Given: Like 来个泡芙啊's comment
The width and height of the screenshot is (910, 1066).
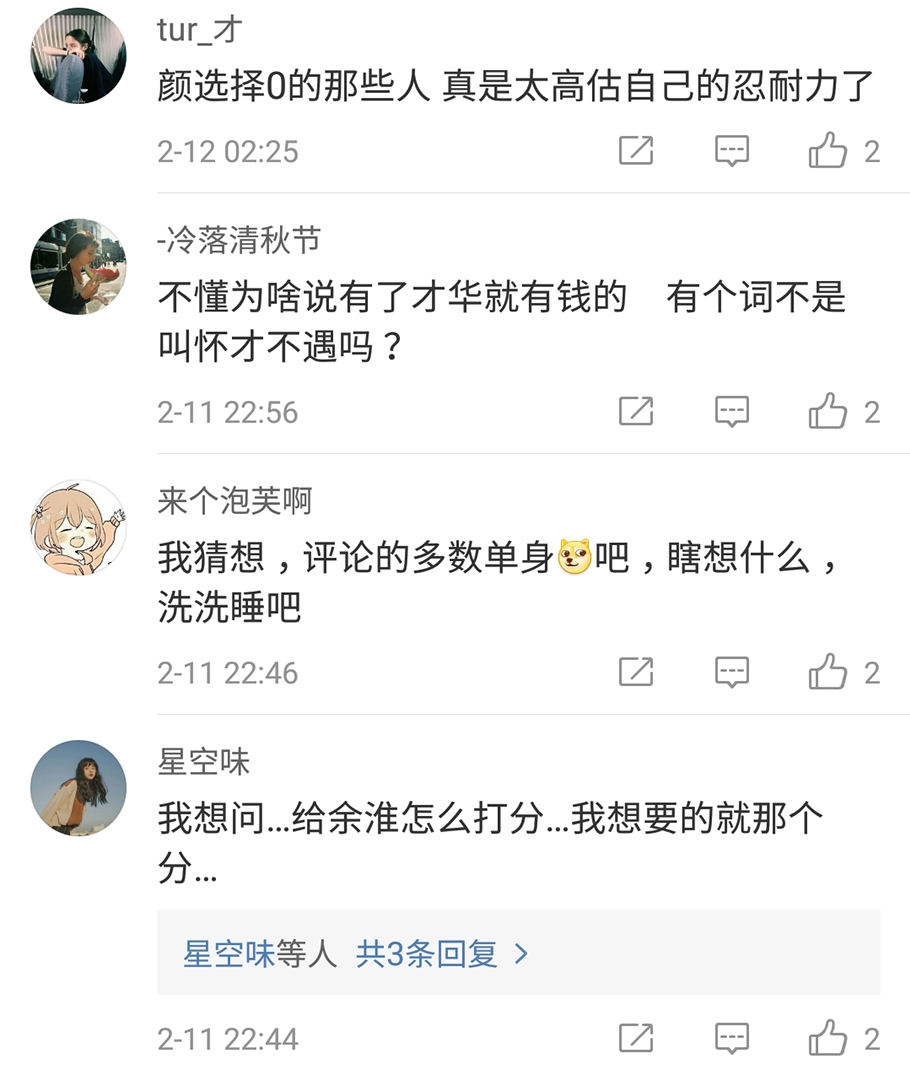Looking at the screenshot, I should (829, 672).
